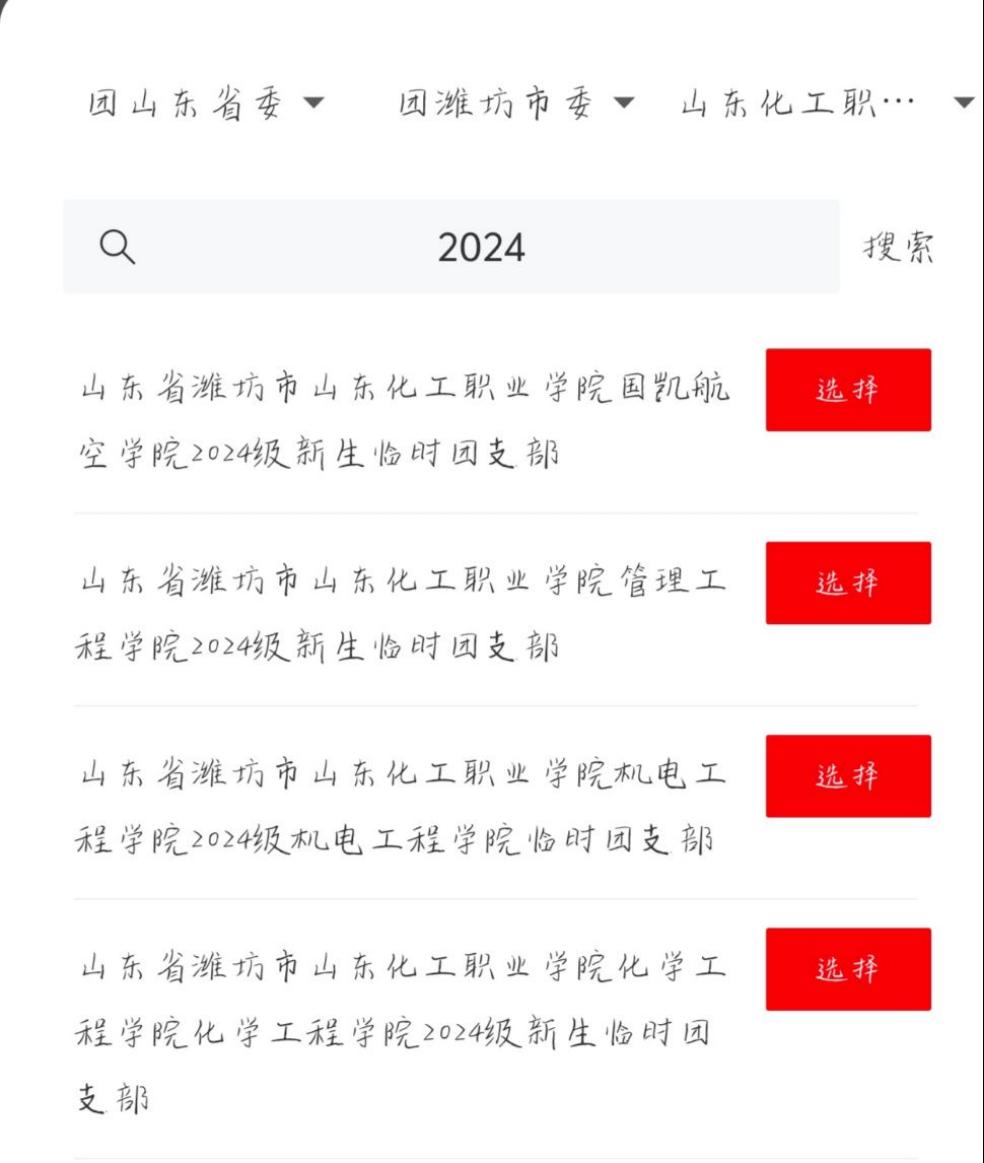Choose 机电工程学院2024级机电工程学院临时团支部

tap(848, 776)
